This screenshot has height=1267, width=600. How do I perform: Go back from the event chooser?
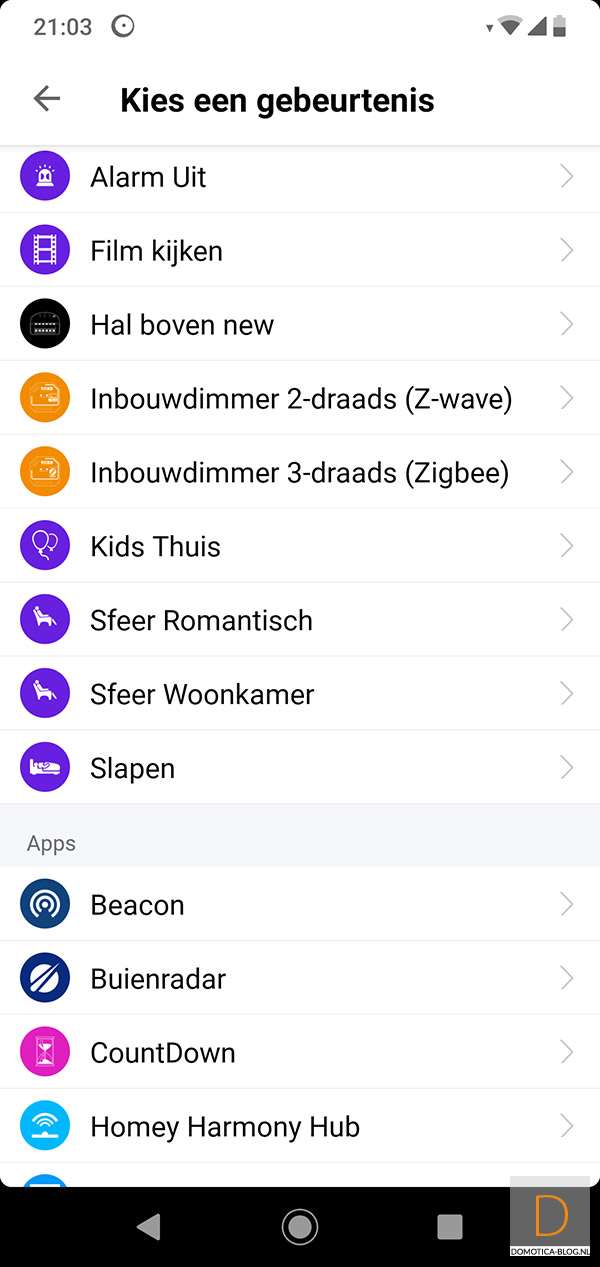pos(47,98)
